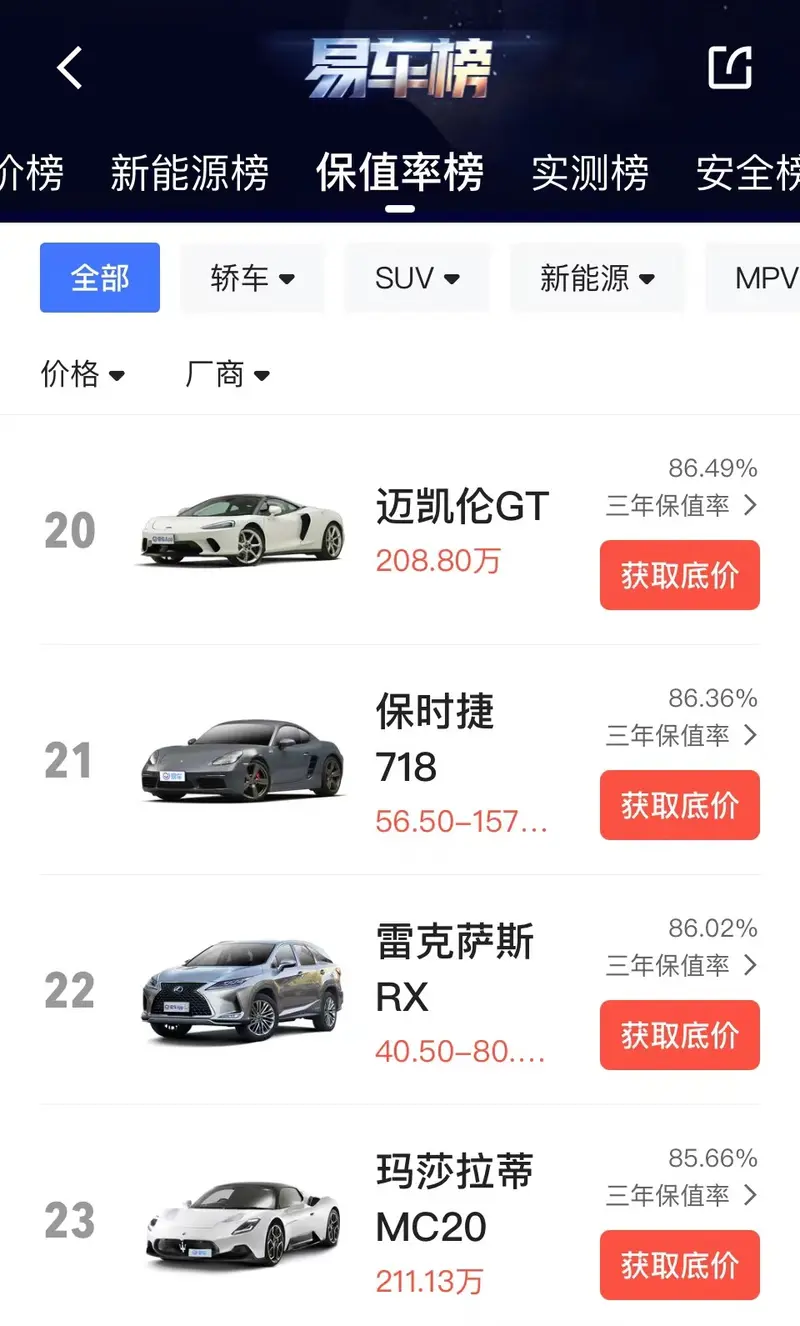800x1326 pixels.
Task: View 三年保值率 details for 雷克萨斯 RX
Action: click(682, 966)
